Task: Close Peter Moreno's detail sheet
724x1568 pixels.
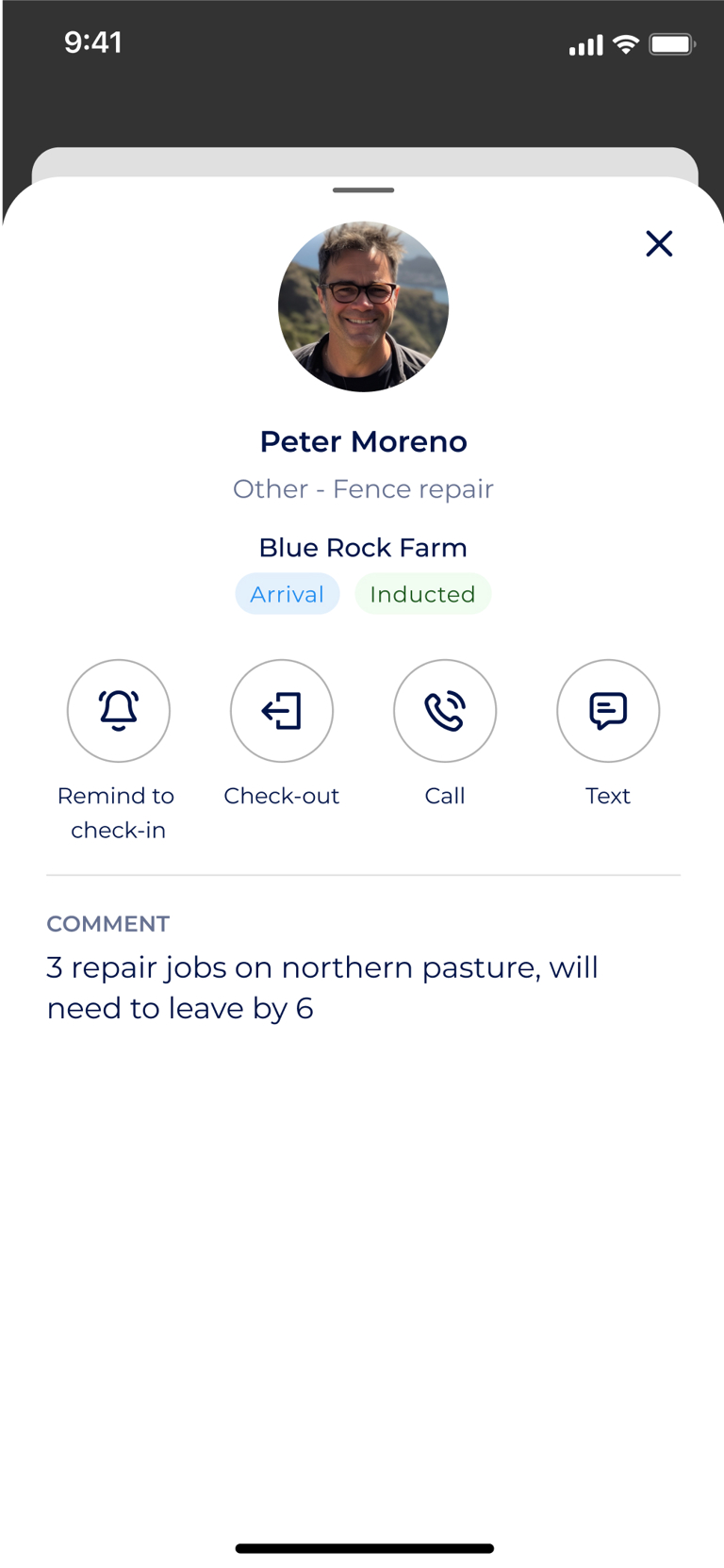Action: click(659, 243)
